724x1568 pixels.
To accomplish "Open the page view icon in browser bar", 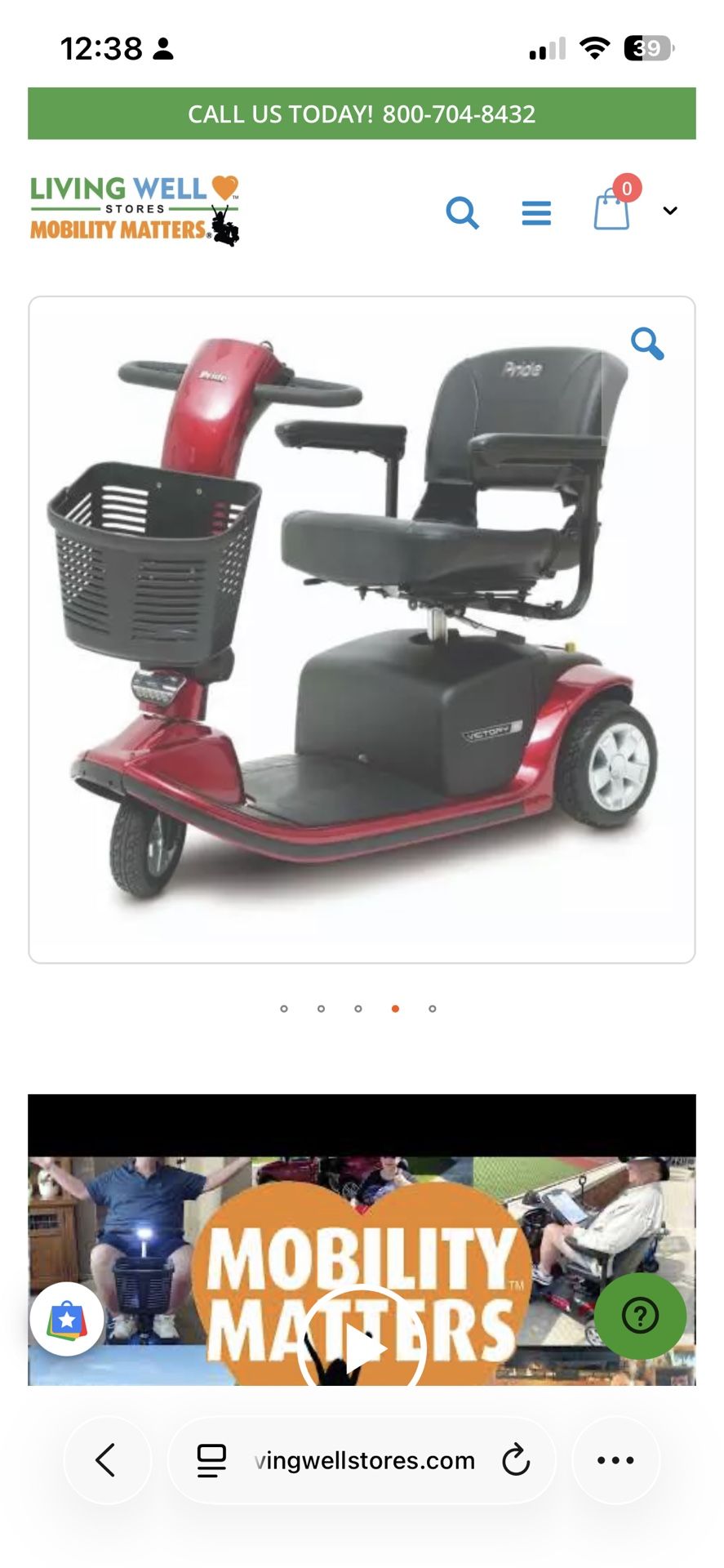I will pos(211,1461).
